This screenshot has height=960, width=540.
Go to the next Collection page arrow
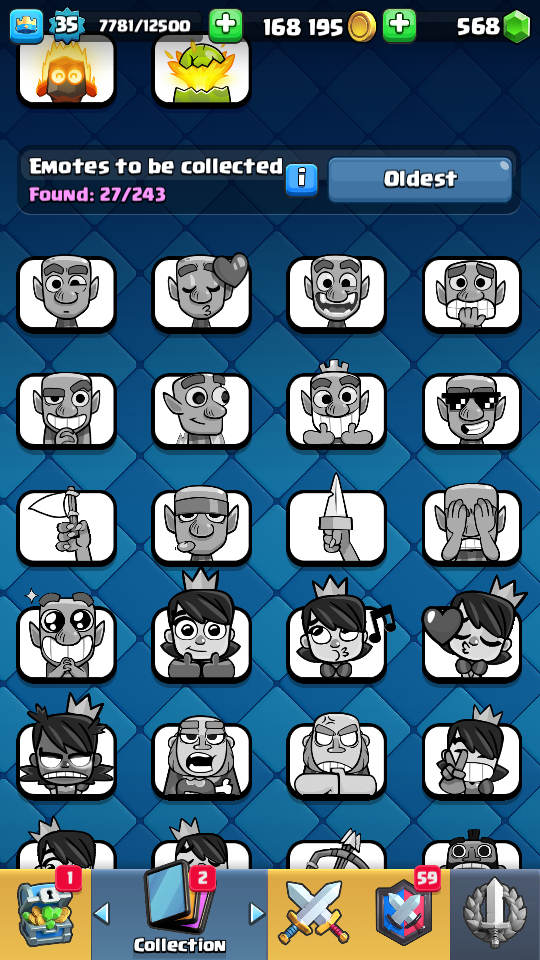(x=257, y=913)
